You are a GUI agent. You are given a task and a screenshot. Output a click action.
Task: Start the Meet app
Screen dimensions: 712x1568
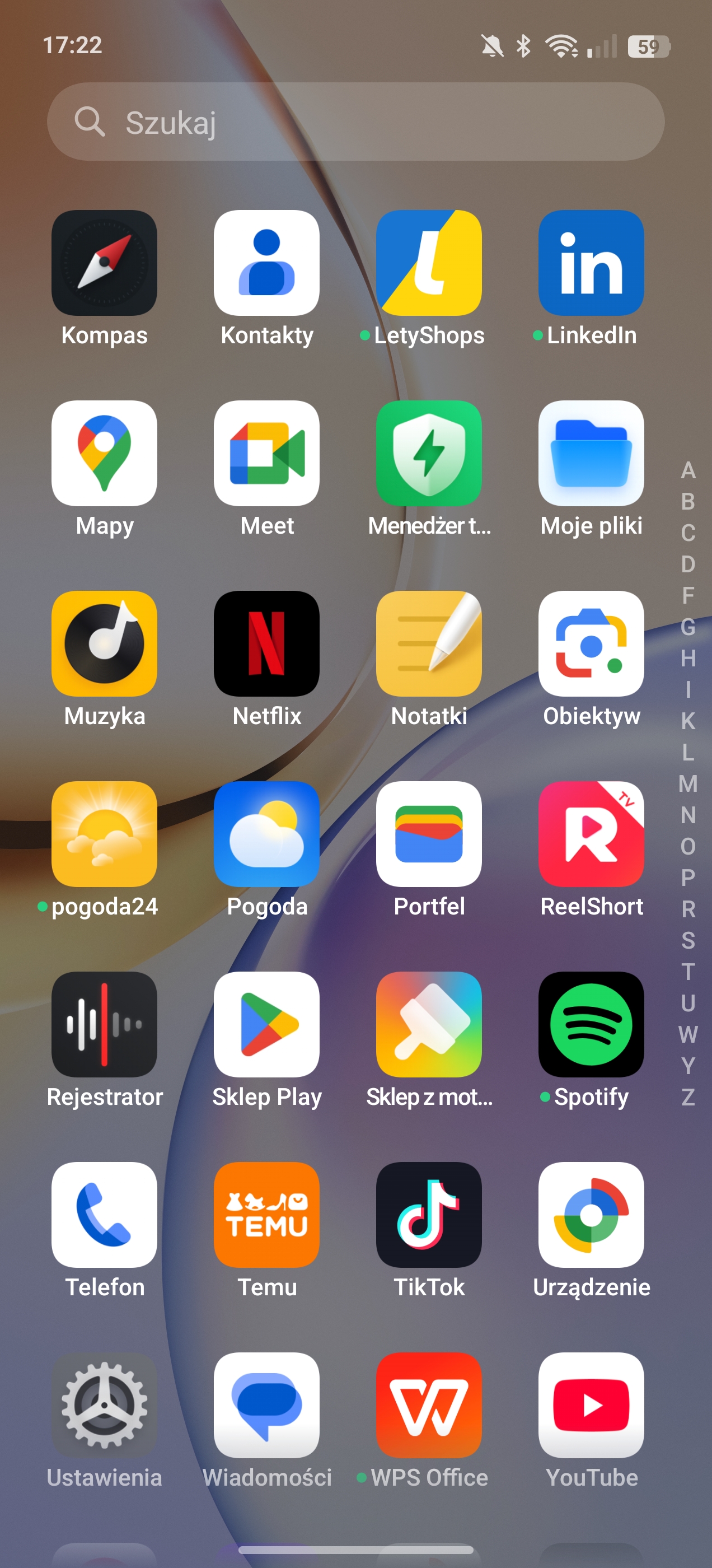[x=266, y=454]
